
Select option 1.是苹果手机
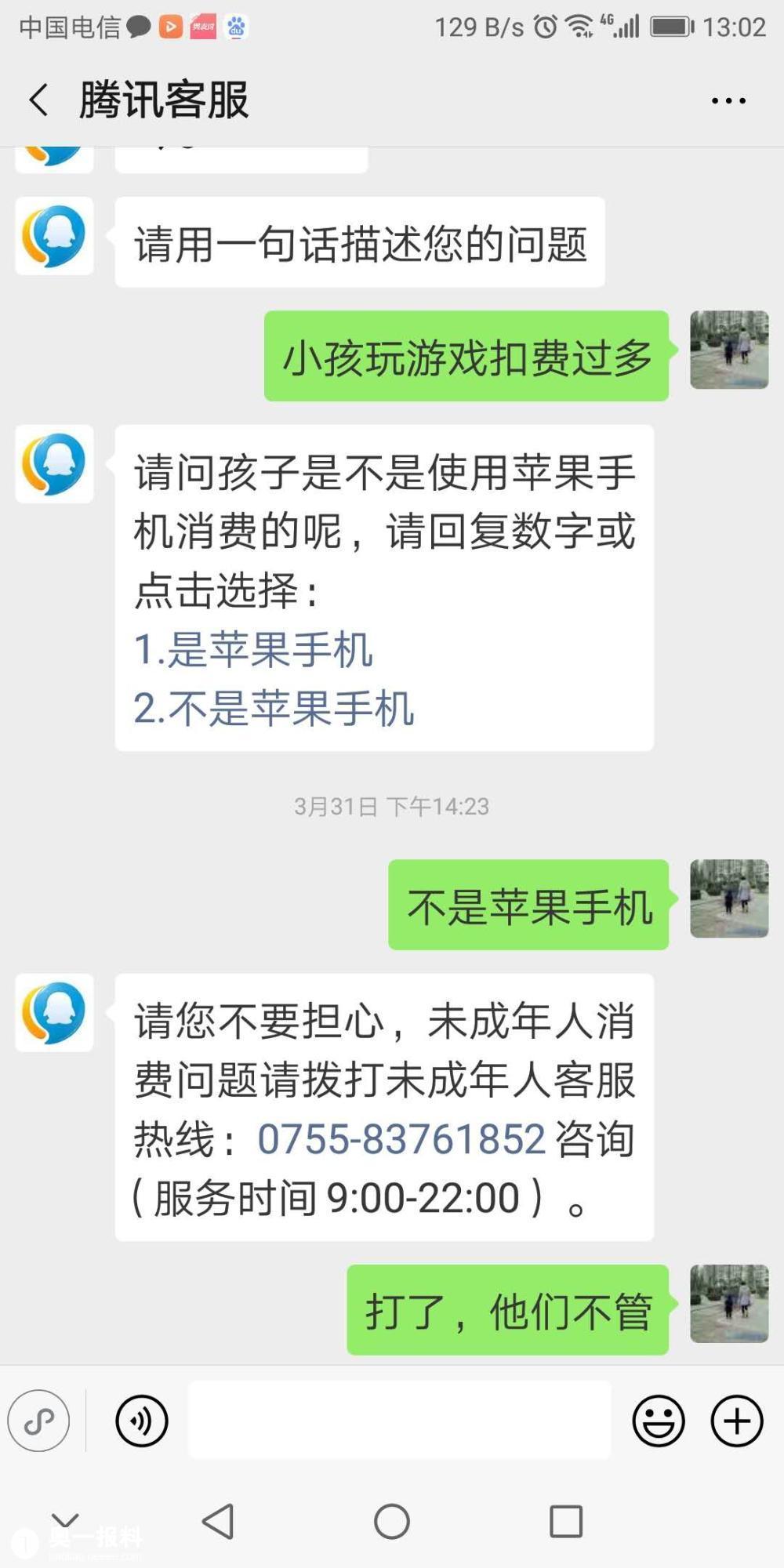[x=252, y=649]
